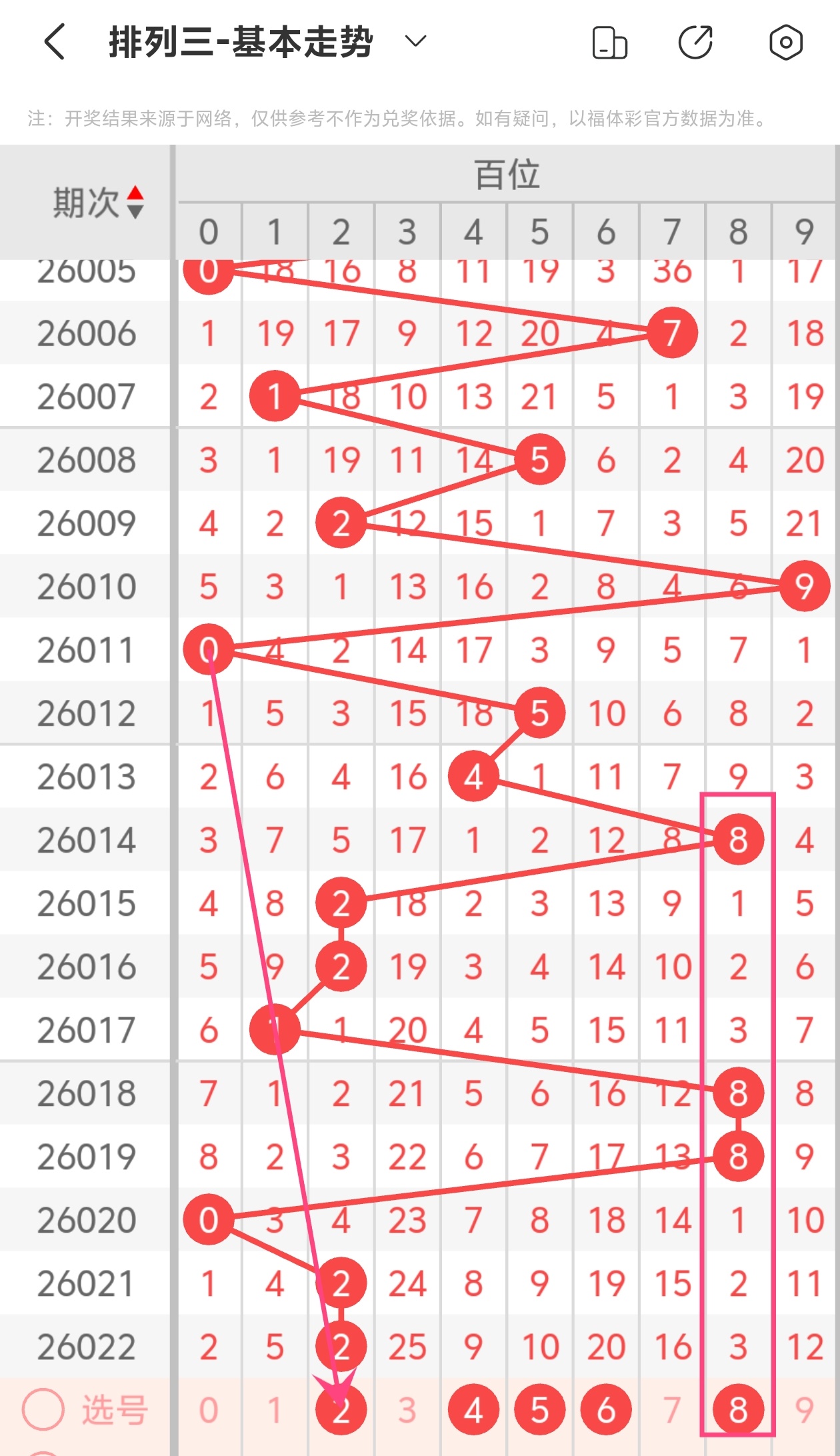Select number 1 in the 选号 row
840x1456 pixels.
point(275,1411)
